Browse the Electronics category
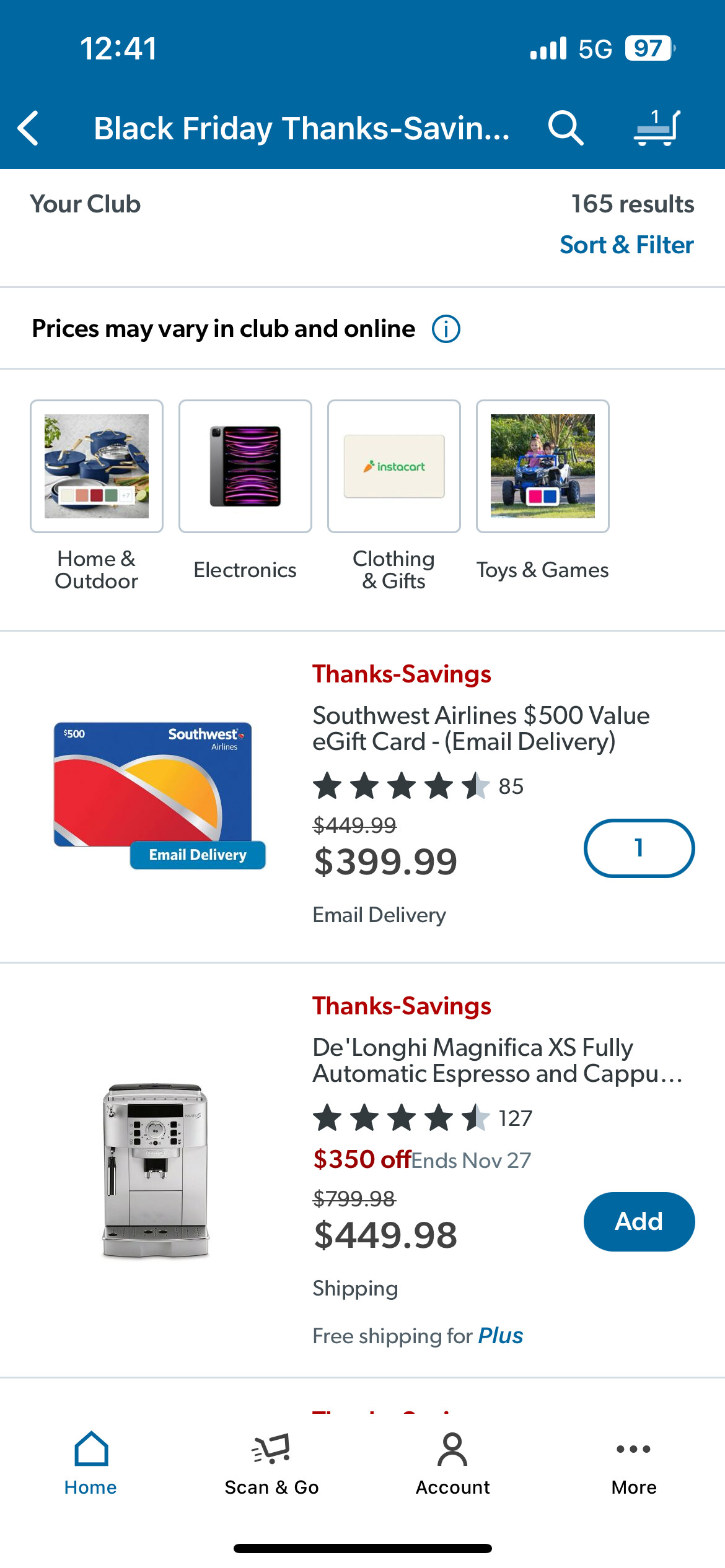The width and height of the screenshot is (725, 1568). tap(245, 466)
